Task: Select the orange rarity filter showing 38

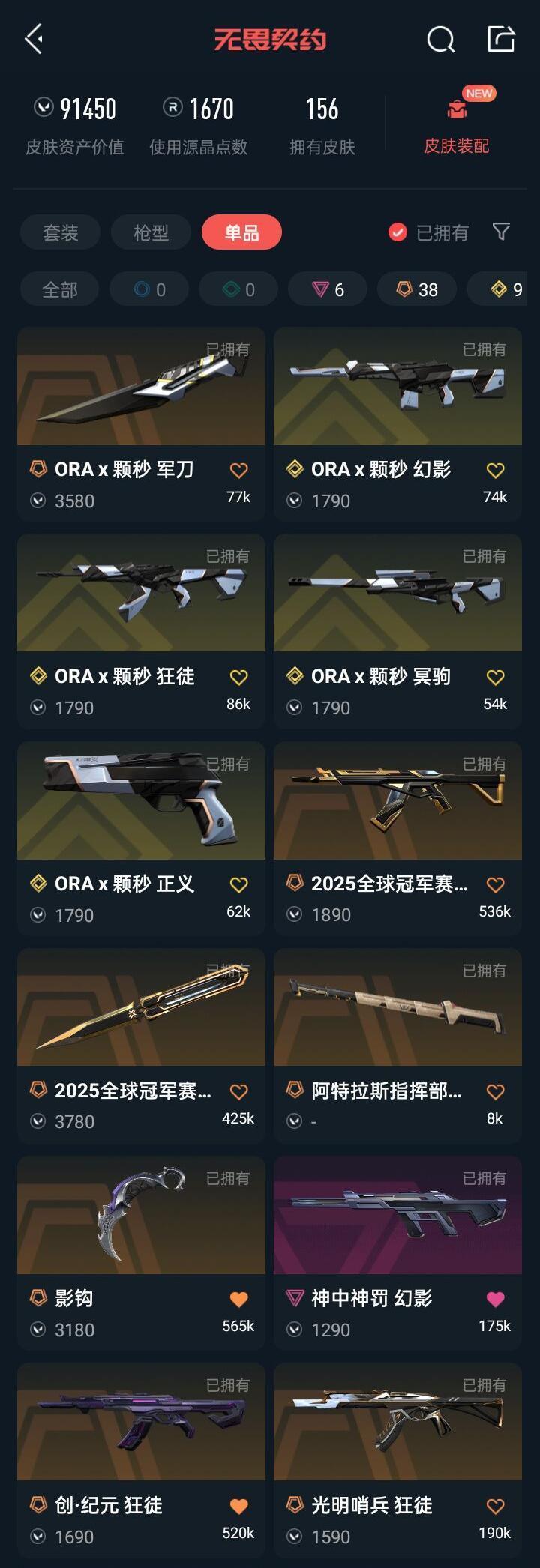Action: (416, 289)
